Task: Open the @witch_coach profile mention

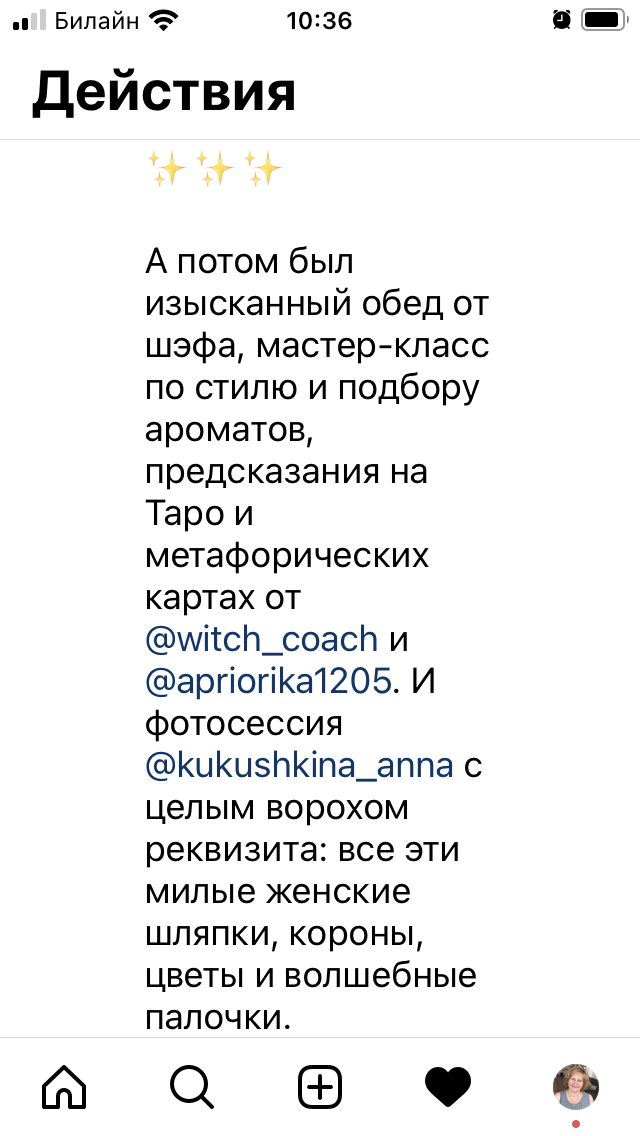Action: click(262, 638)
